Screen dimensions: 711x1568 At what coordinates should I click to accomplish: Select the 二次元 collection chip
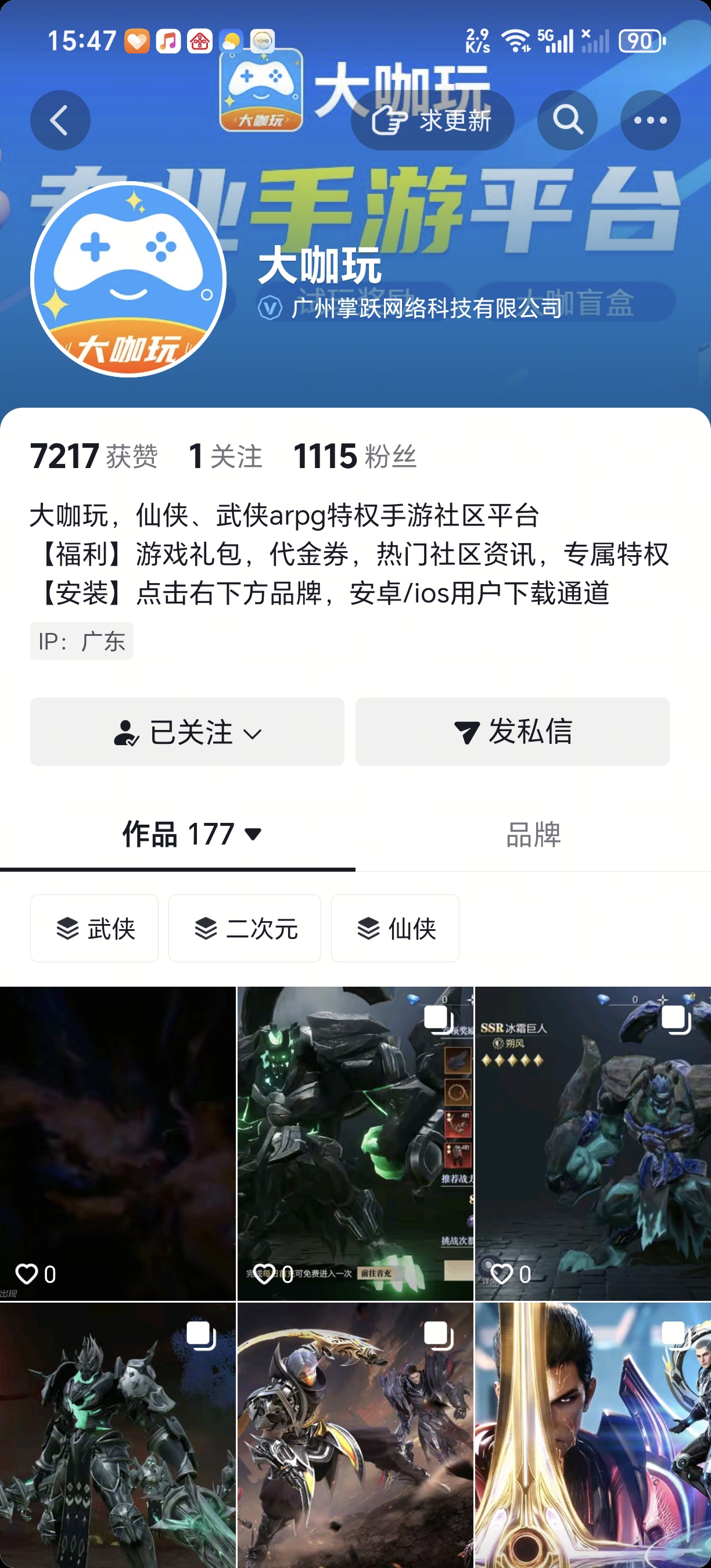point(245,928)
